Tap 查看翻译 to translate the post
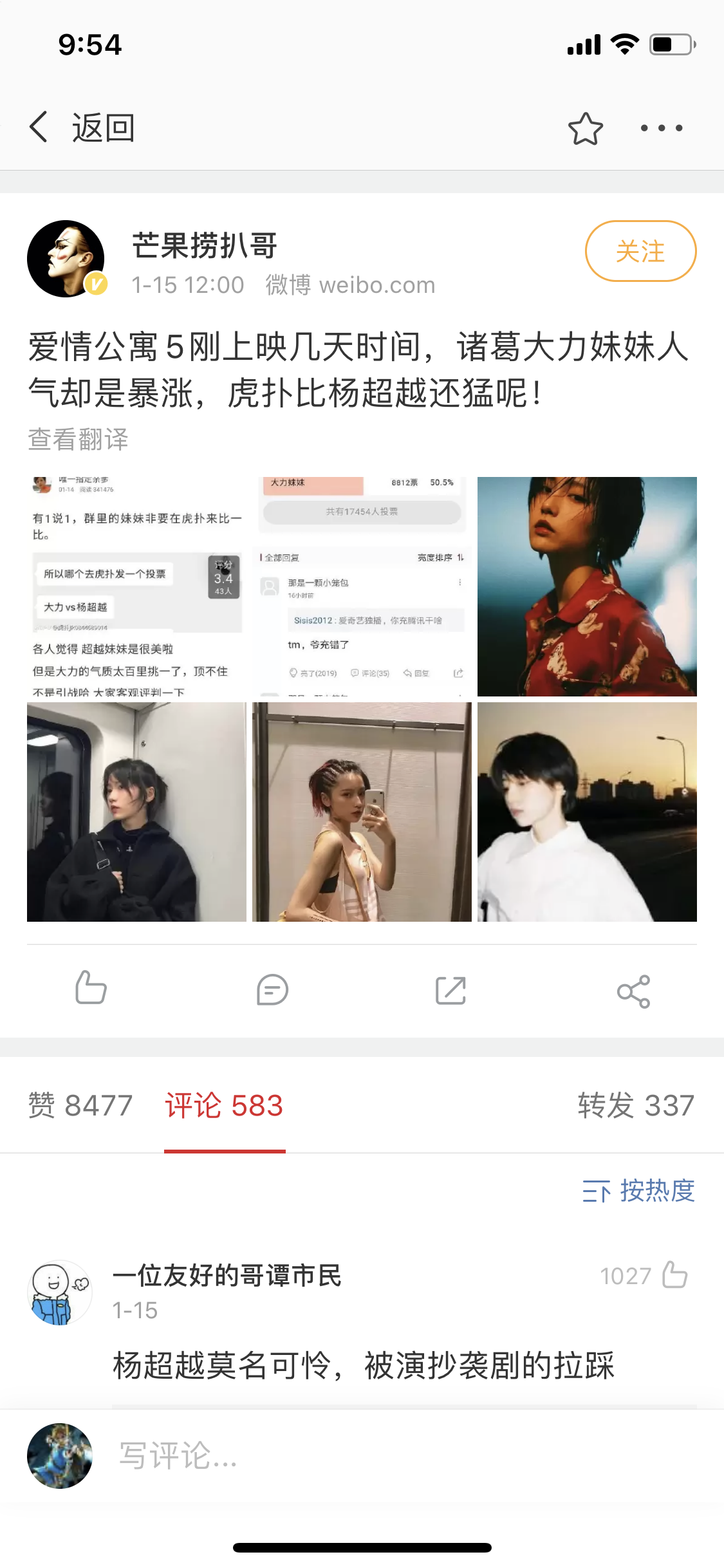 point(79,440)
